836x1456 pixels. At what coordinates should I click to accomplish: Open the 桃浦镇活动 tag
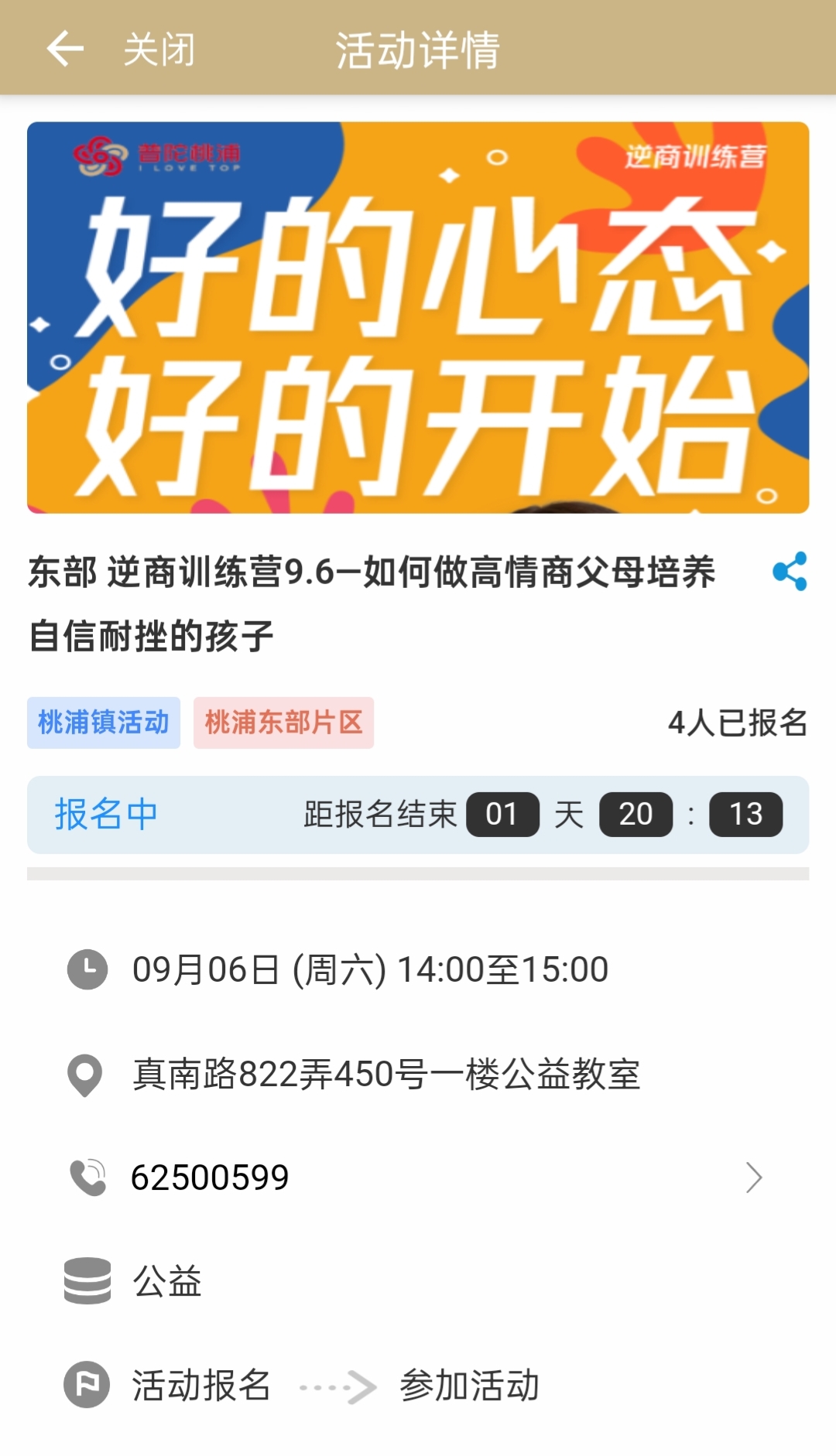(104, 723)
